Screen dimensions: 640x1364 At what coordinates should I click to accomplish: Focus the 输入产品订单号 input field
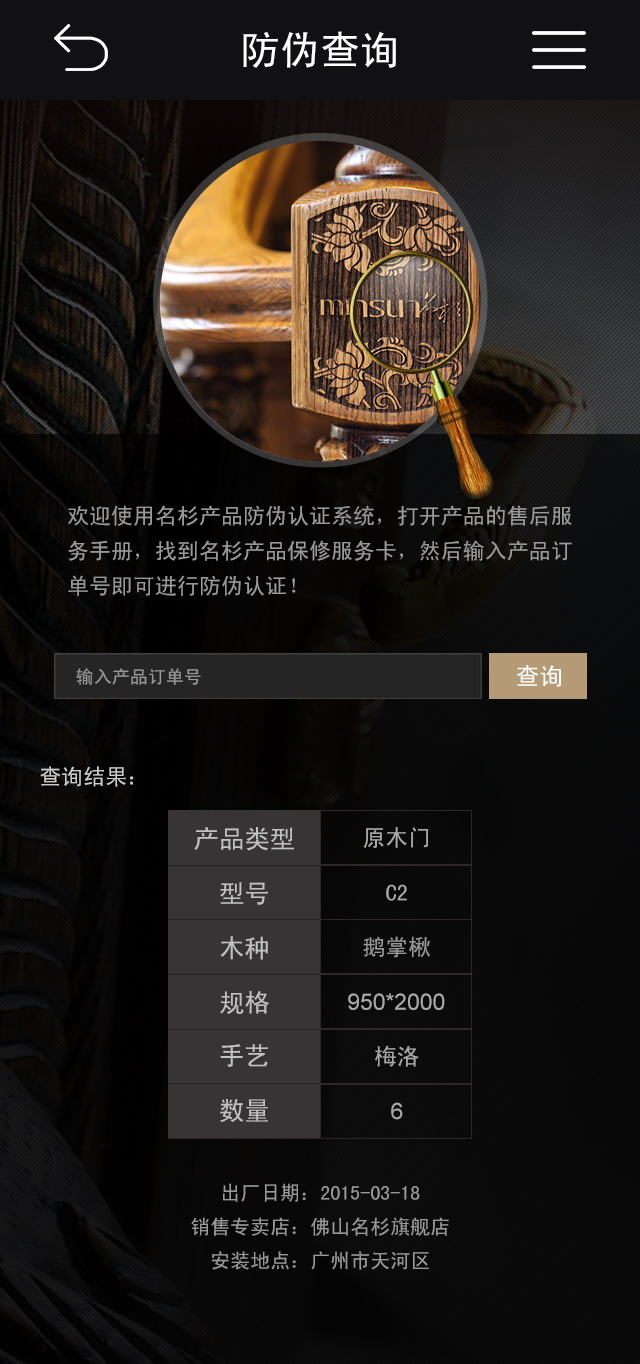click(267, 676)
